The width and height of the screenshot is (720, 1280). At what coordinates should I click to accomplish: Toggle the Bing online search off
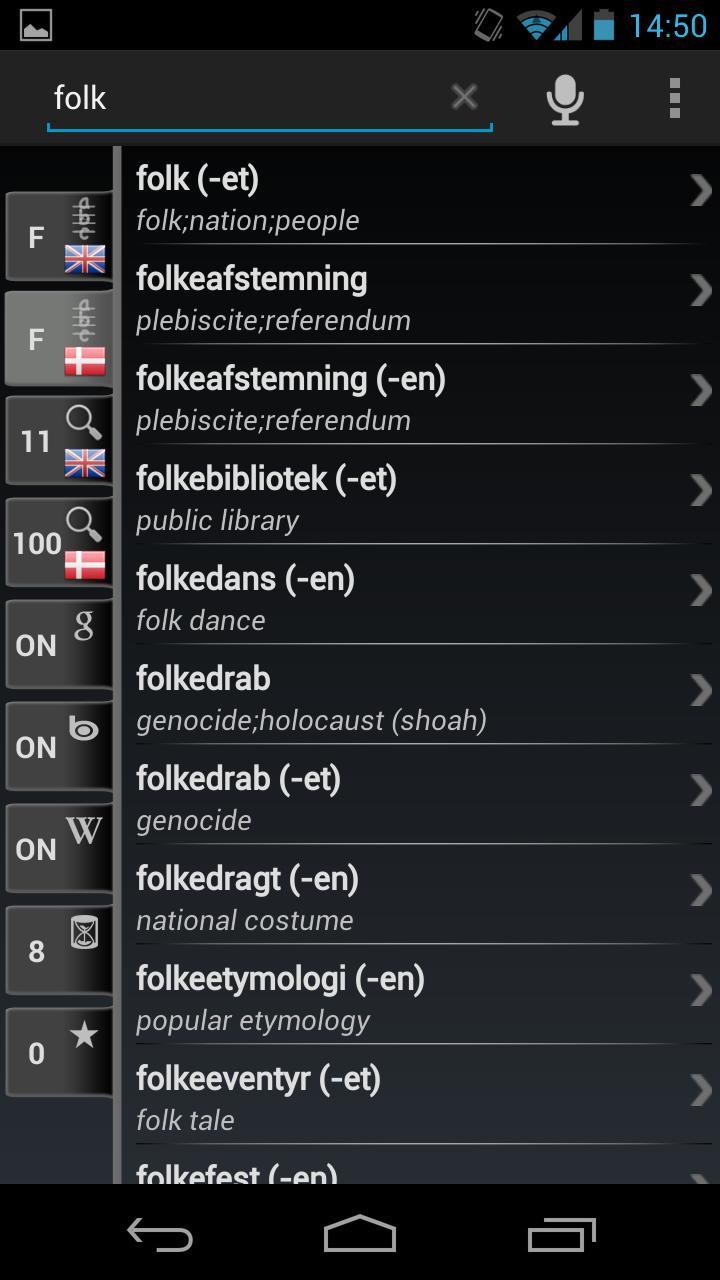coord(57,746)
